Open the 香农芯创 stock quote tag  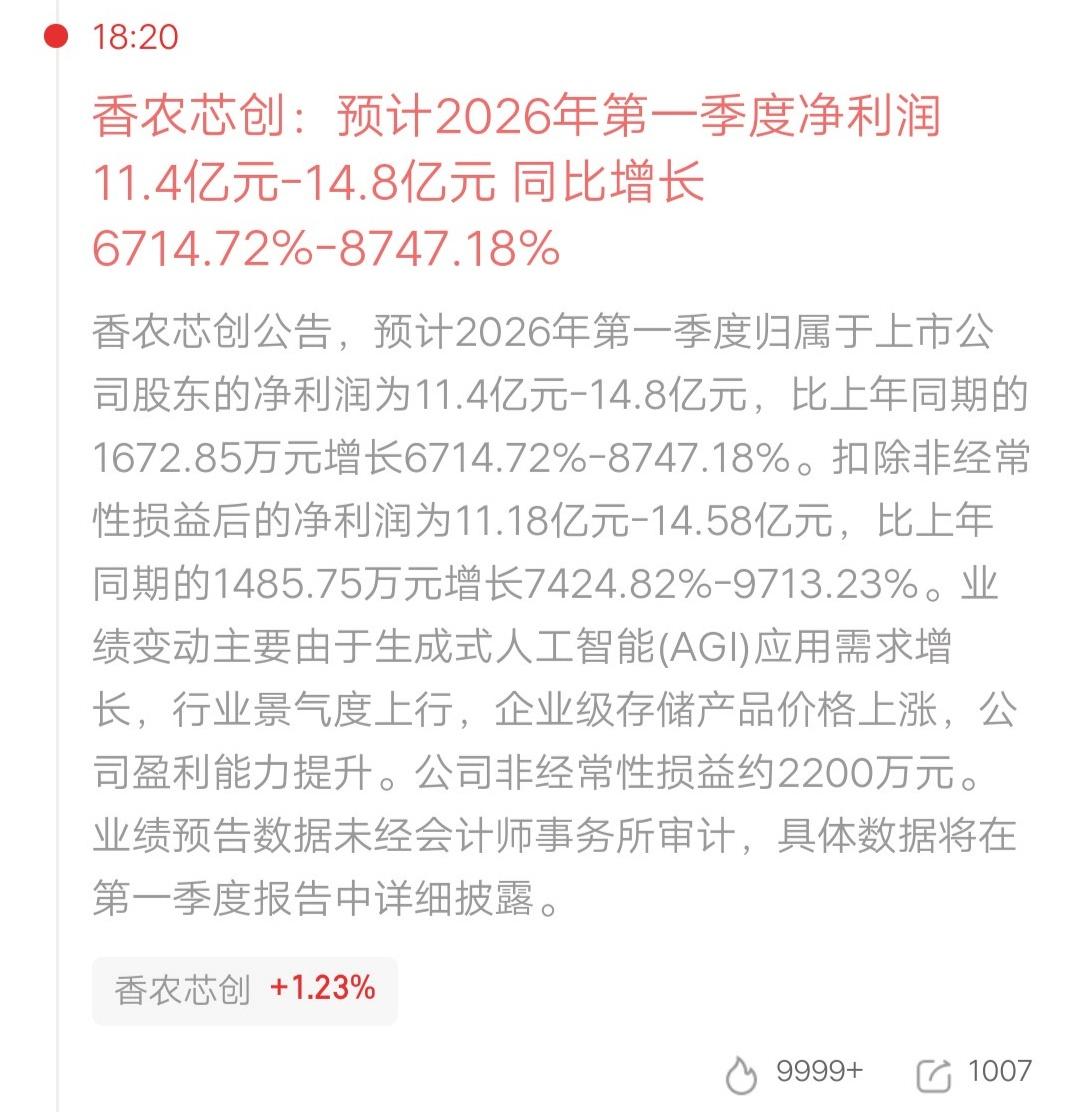point(245,990)
